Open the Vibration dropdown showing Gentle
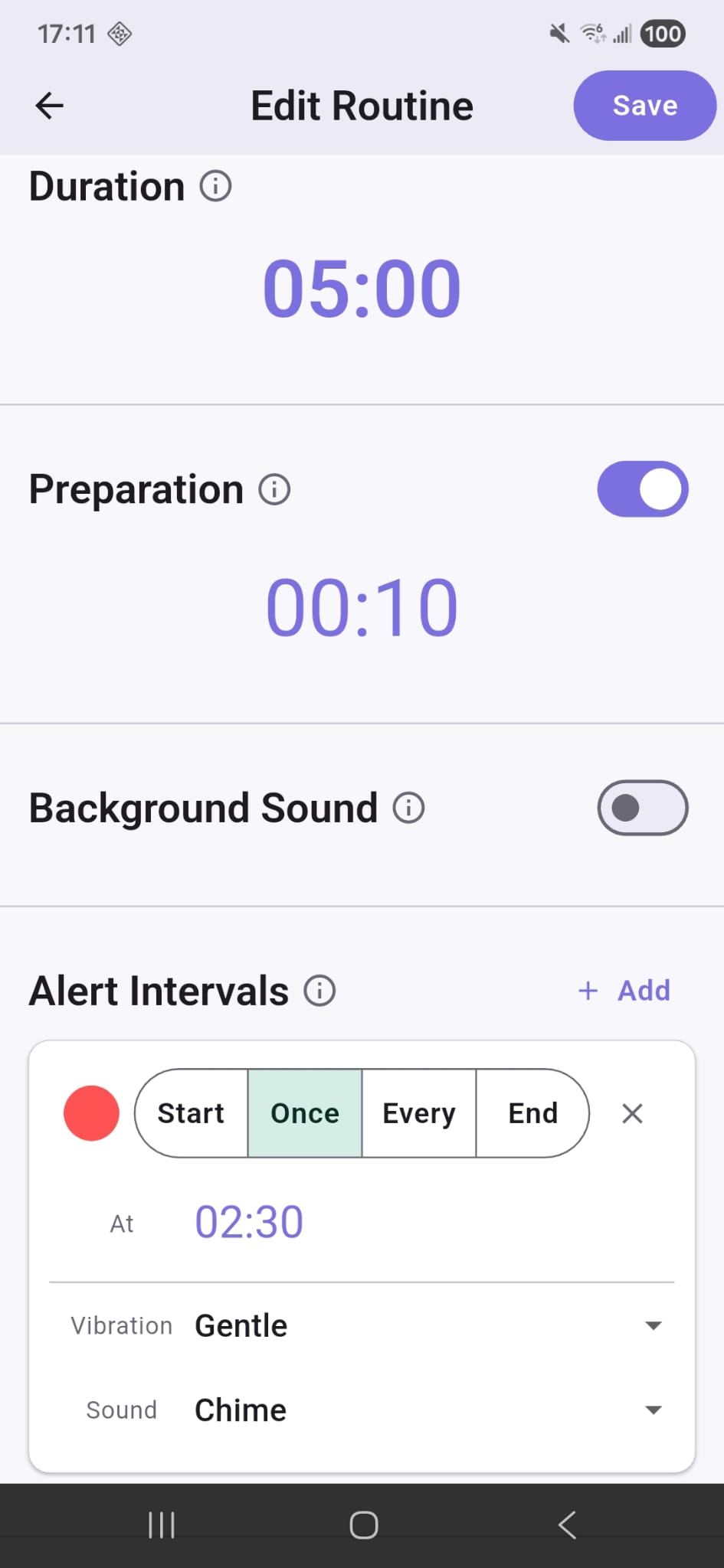 [x=652, y=1325]
